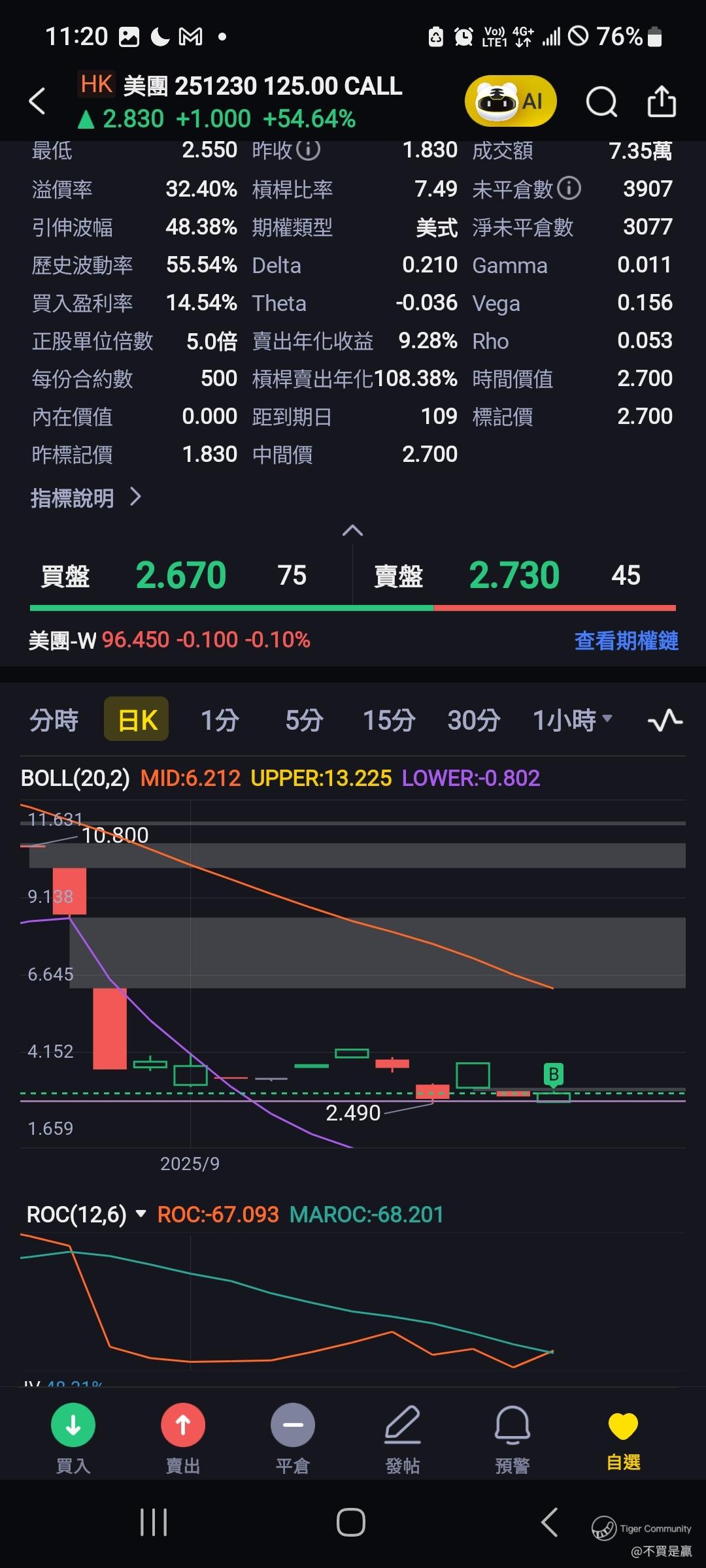Open the 1小時 interval dropdown
The height and width of the screenshot is (1568, 706).
coord(572,720)
